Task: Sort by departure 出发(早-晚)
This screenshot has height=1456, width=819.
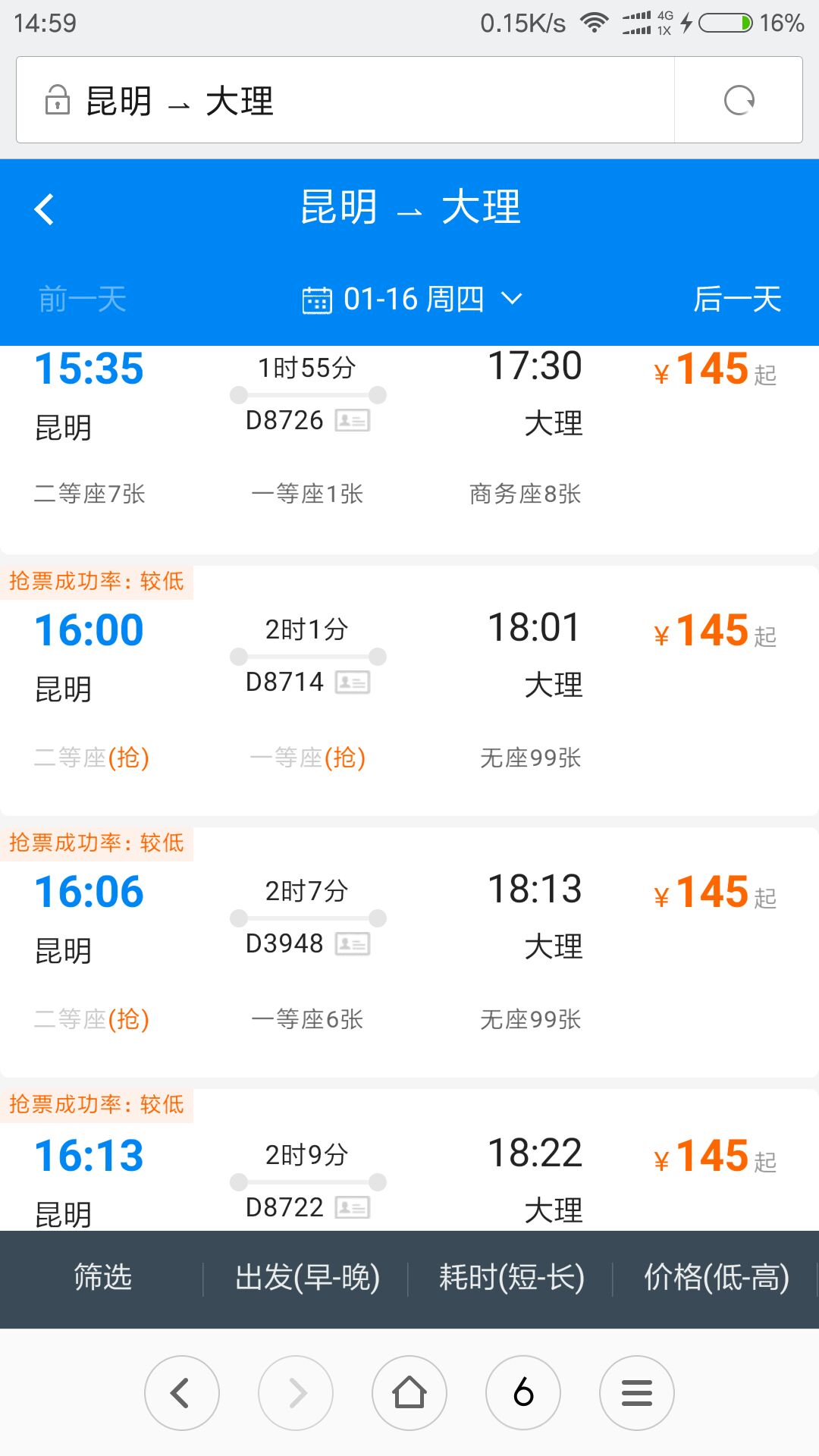Action: (x=307, y=1278)
